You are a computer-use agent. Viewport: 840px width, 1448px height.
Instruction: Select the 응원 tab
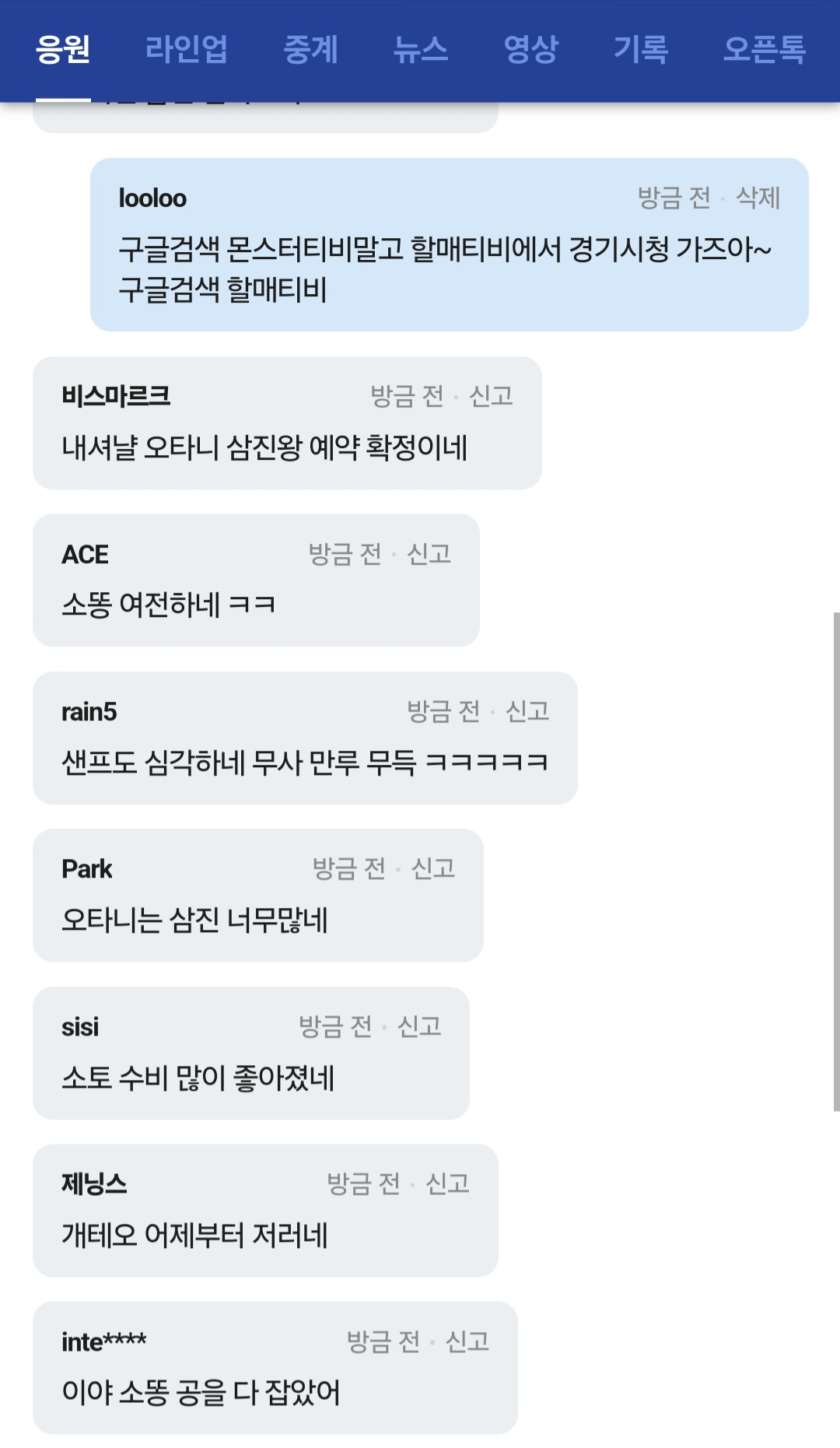pyautogui.click(x=63, y=49)
